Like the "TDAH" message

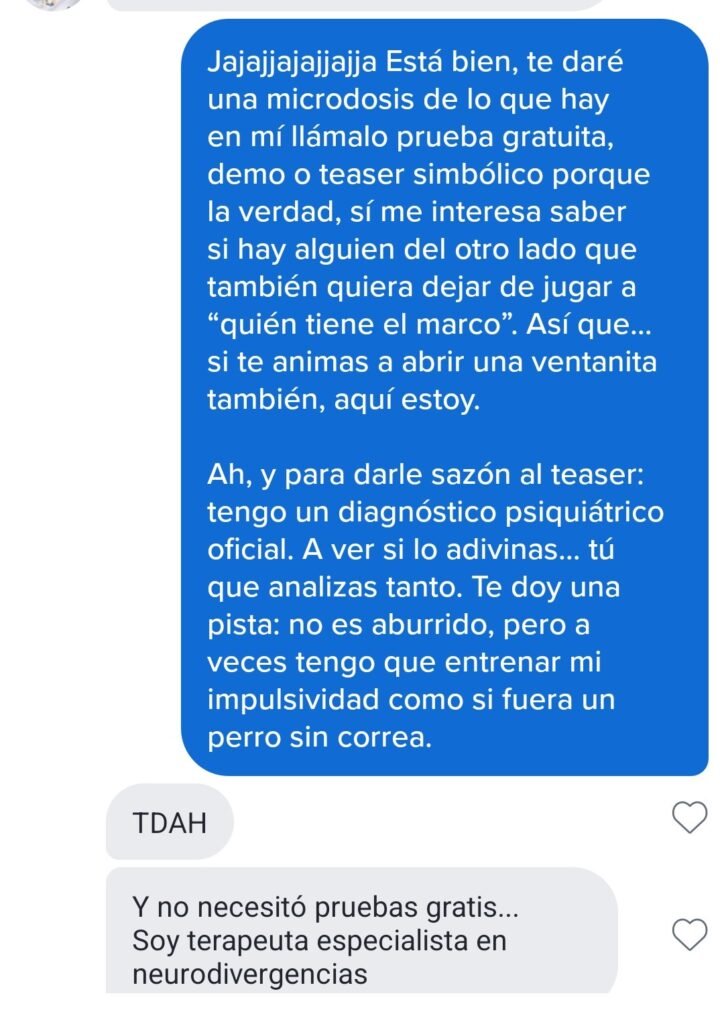pyautogui.click(x=687, y=820)
